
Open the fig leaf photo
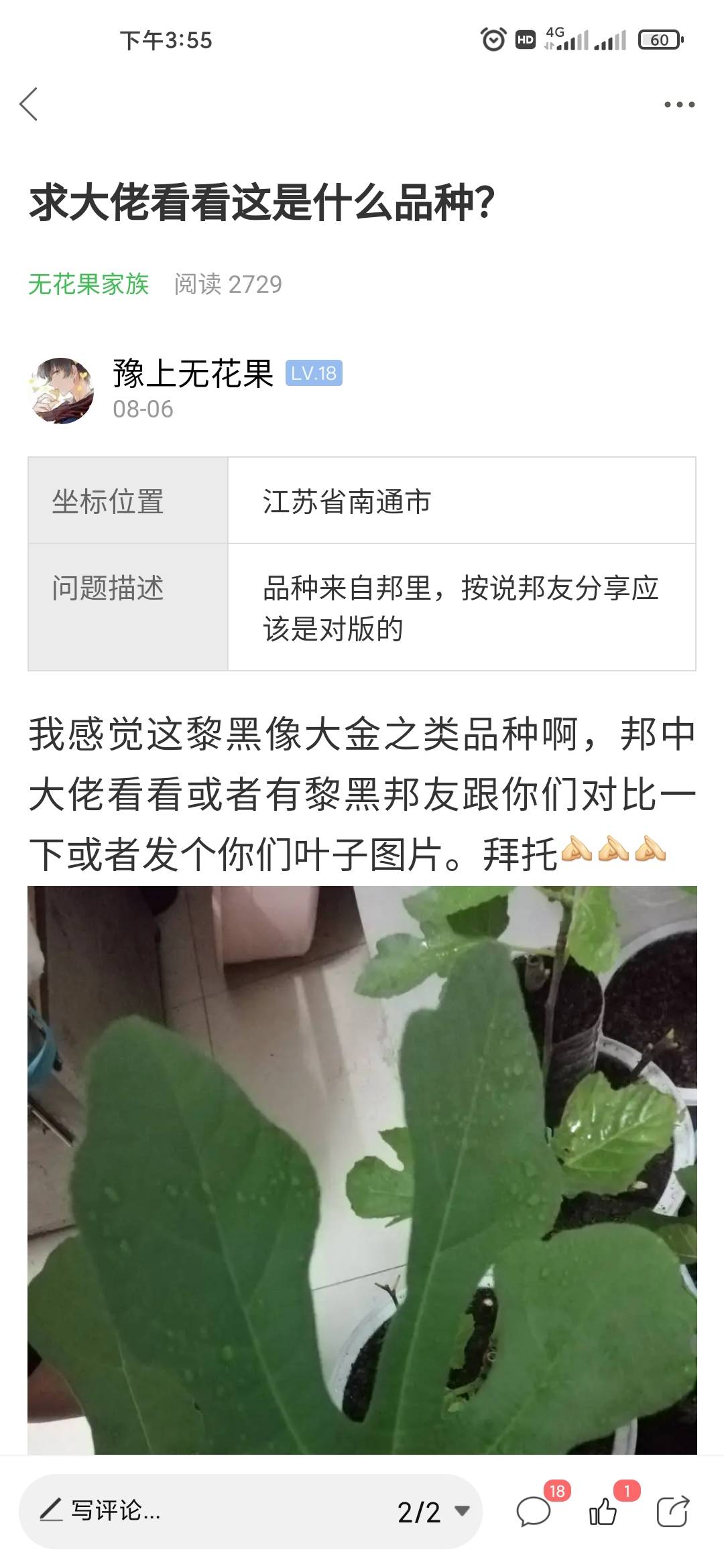coord(362,1169)
